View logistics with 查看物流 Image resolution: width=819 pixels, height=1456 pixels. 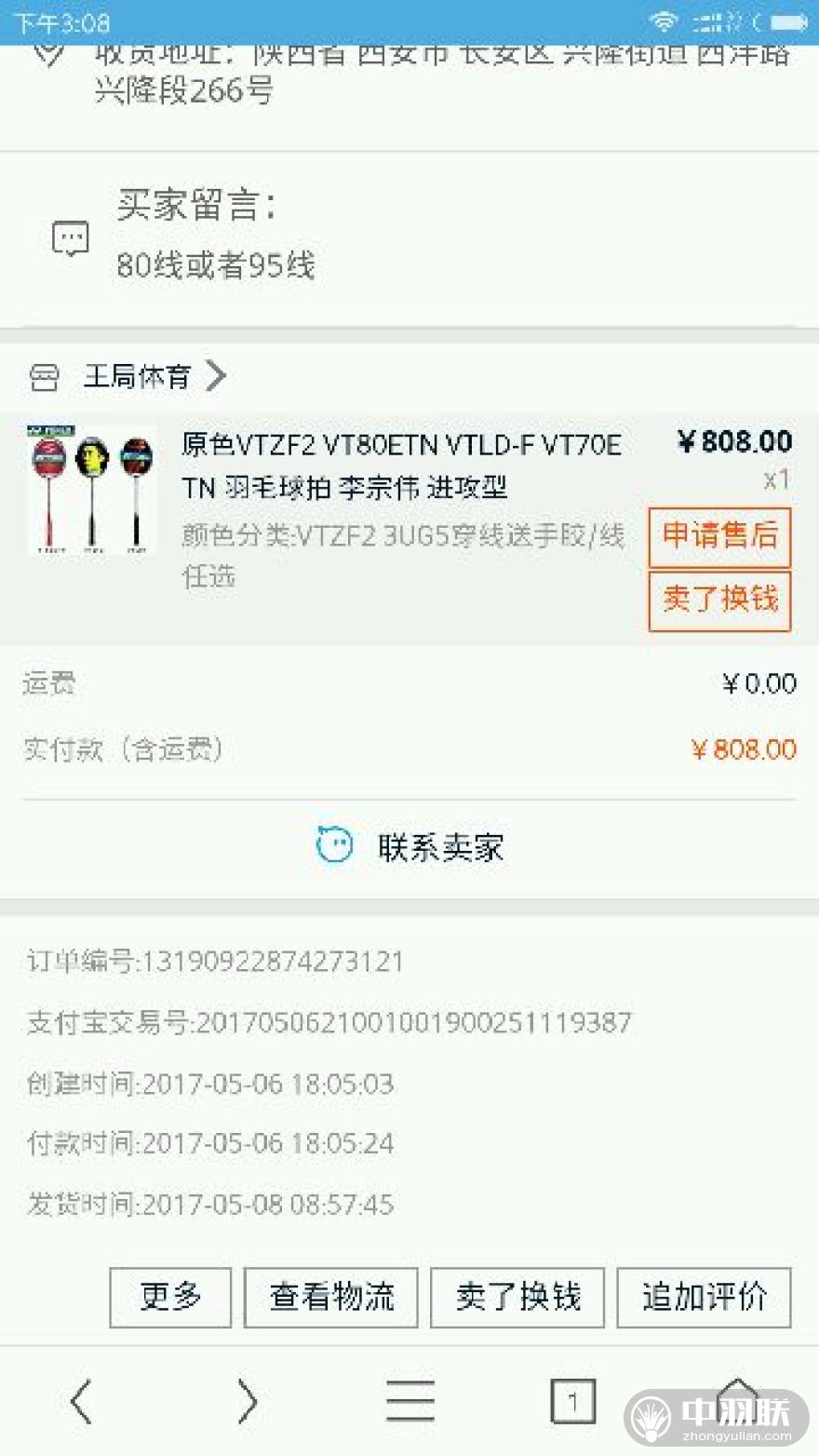click(331, 1297)
